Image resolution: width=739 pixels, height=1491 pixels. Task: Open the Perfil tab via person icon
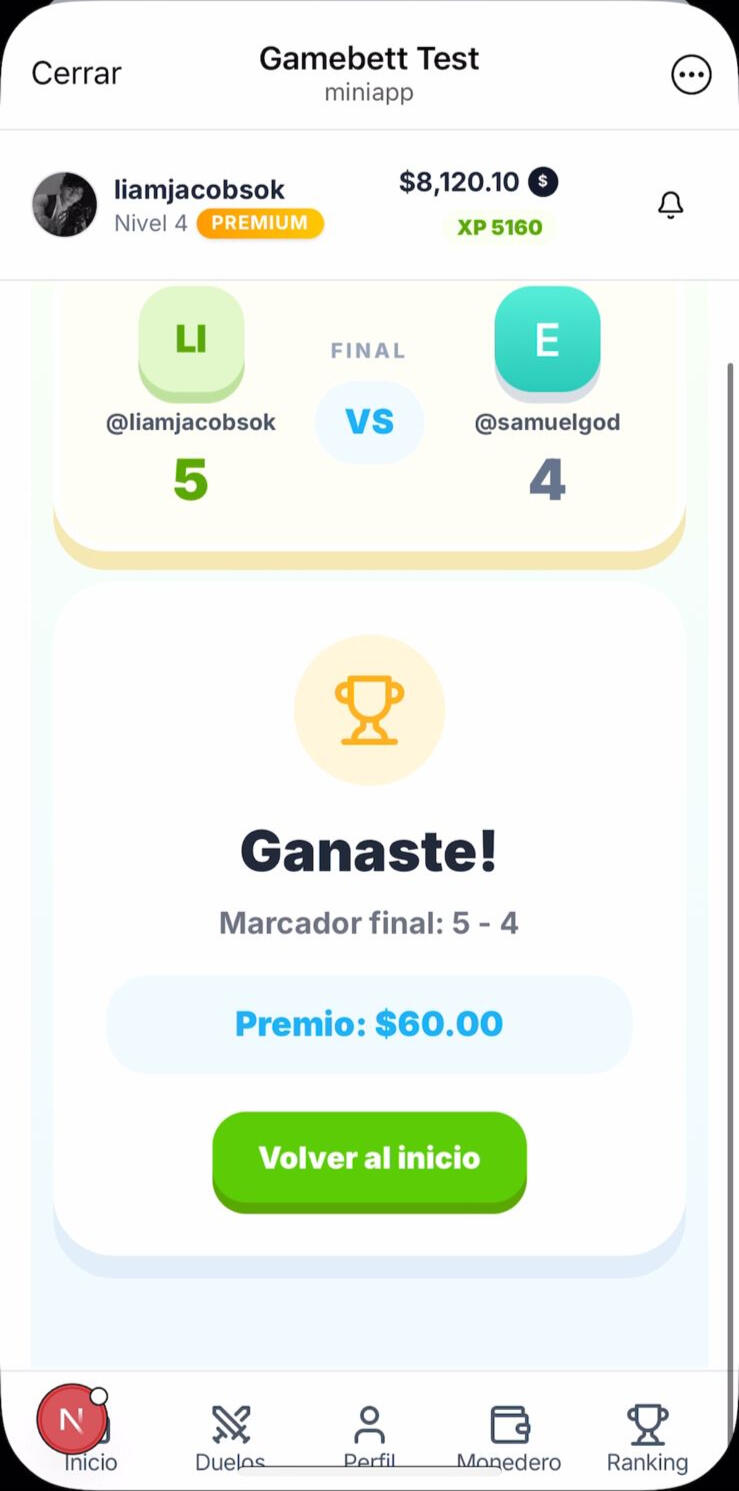click(x=368, y=1424)
